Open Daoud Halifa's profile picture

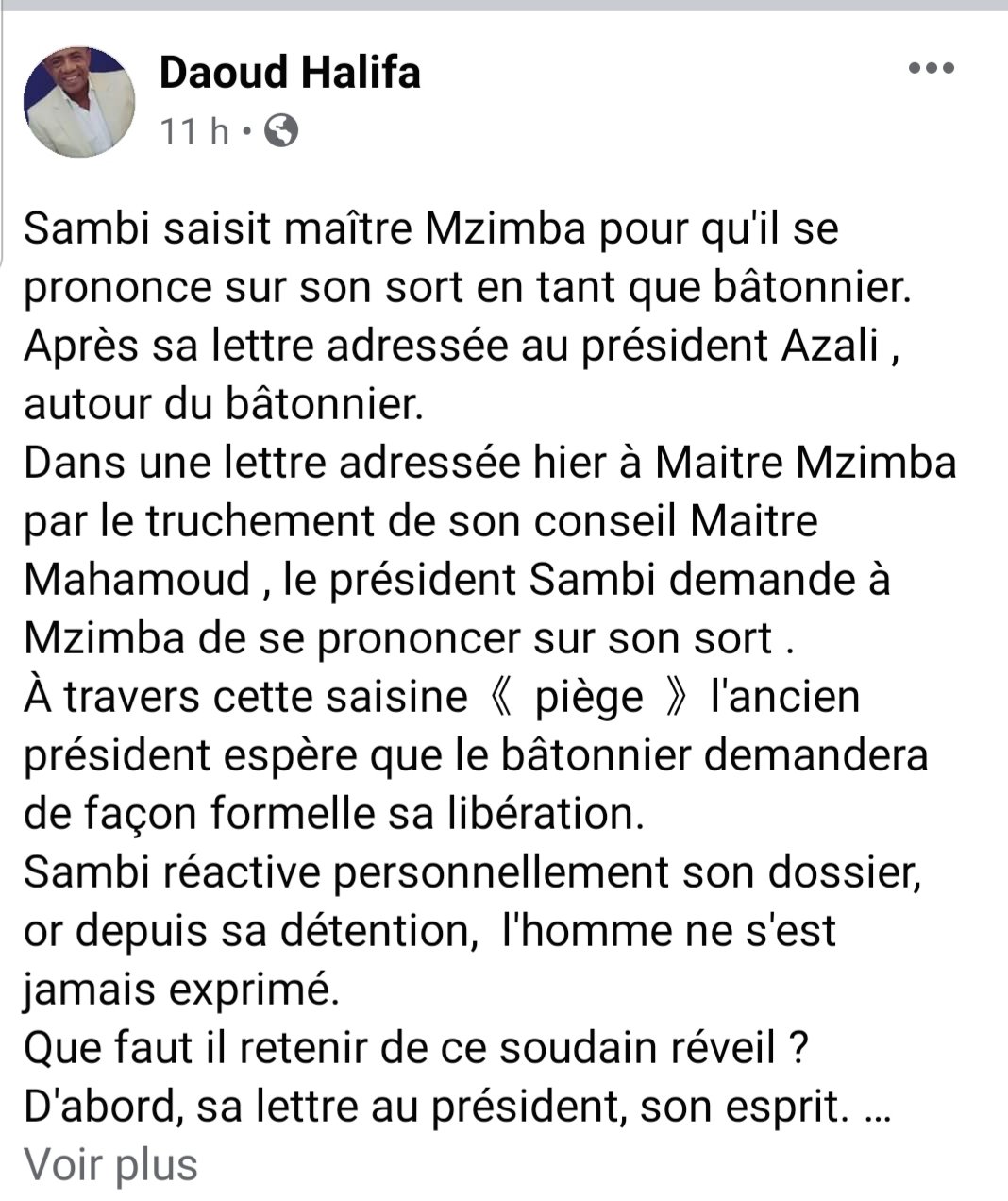79,100
